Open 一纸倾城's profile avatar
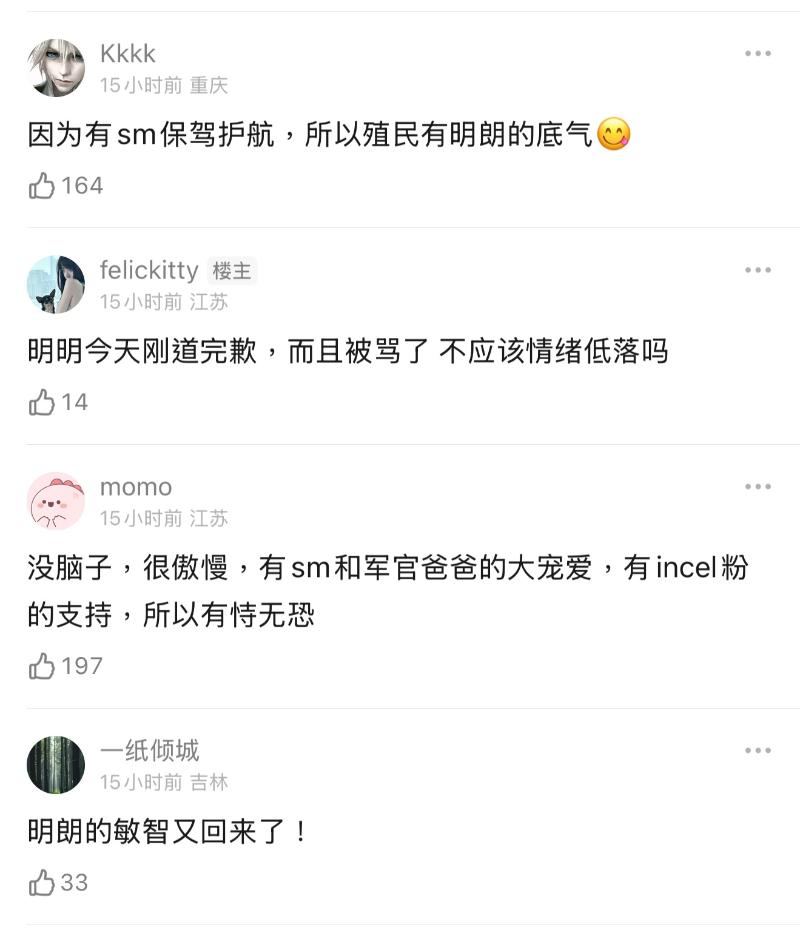This screenshot has height=930, width=800. click(x=56, y=765)
